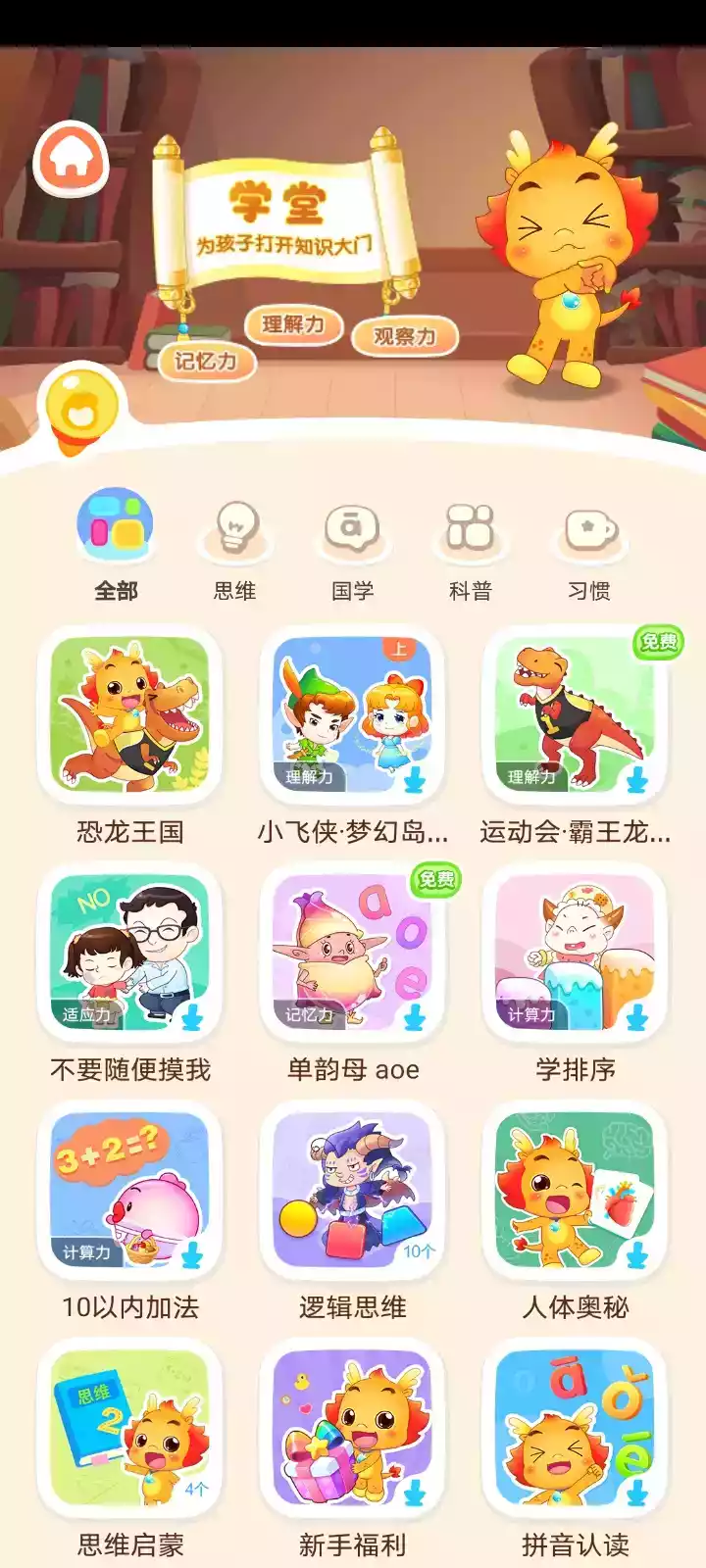Tap the download arrow on 单韵母 aoe
The height and width of the screenshot is (1568, 706).
[x=416, y=1017]
